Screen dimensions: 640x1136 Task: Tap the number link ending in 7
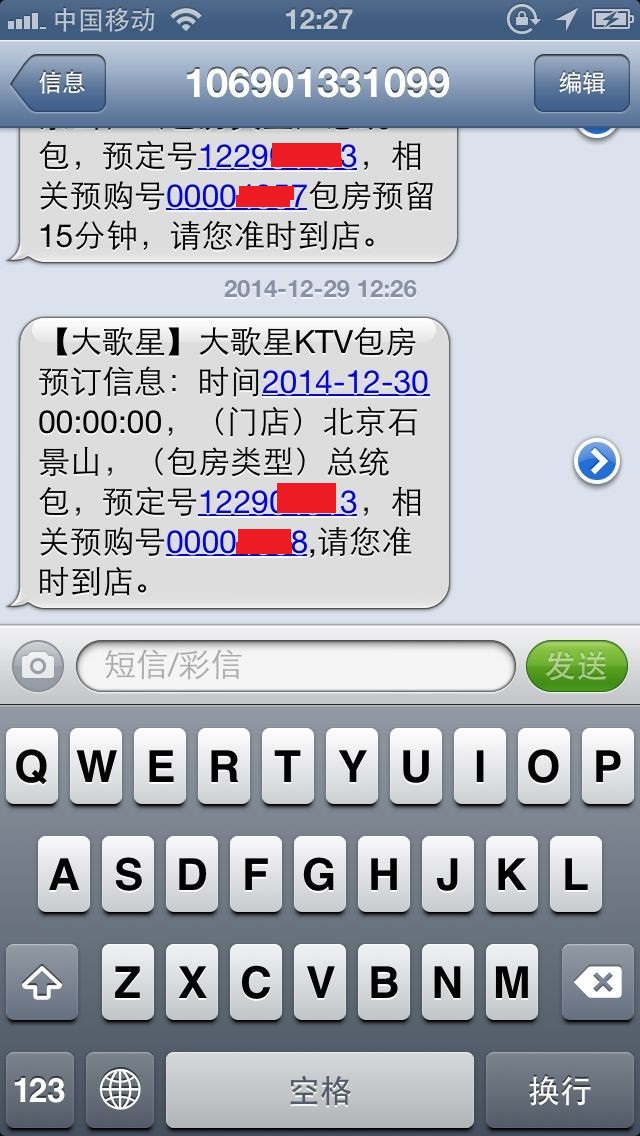click(236, 196)
